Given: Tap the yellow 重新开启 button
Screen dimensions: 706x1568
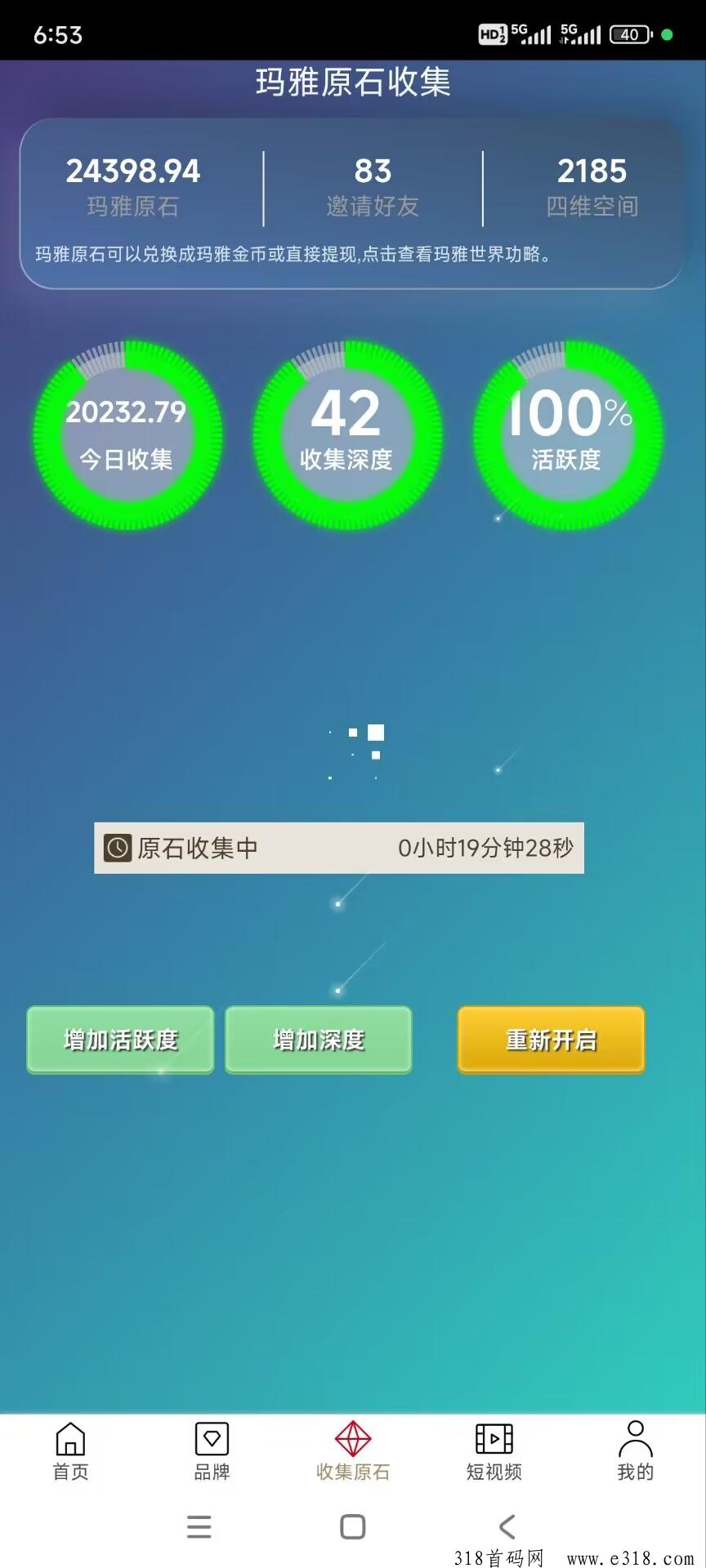Looking at the screenshot, I should click(x=551, y=1040).
